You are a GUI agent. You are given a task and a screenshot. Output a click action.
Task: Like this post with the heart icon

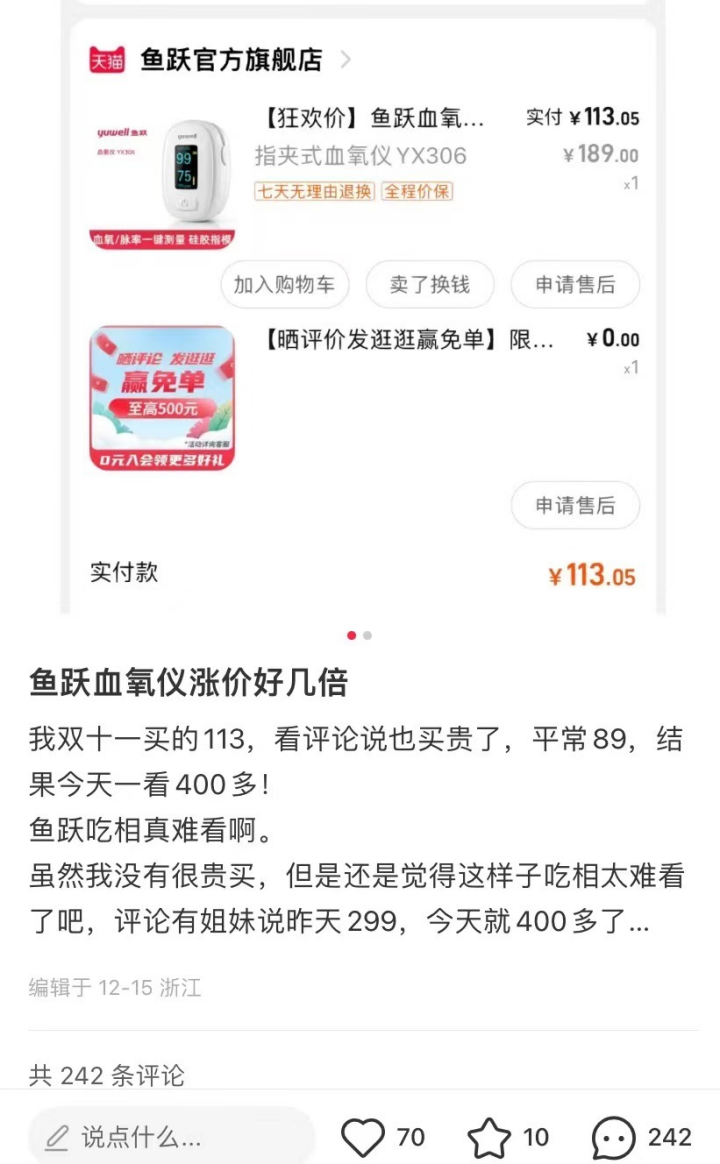point(363,1138)
